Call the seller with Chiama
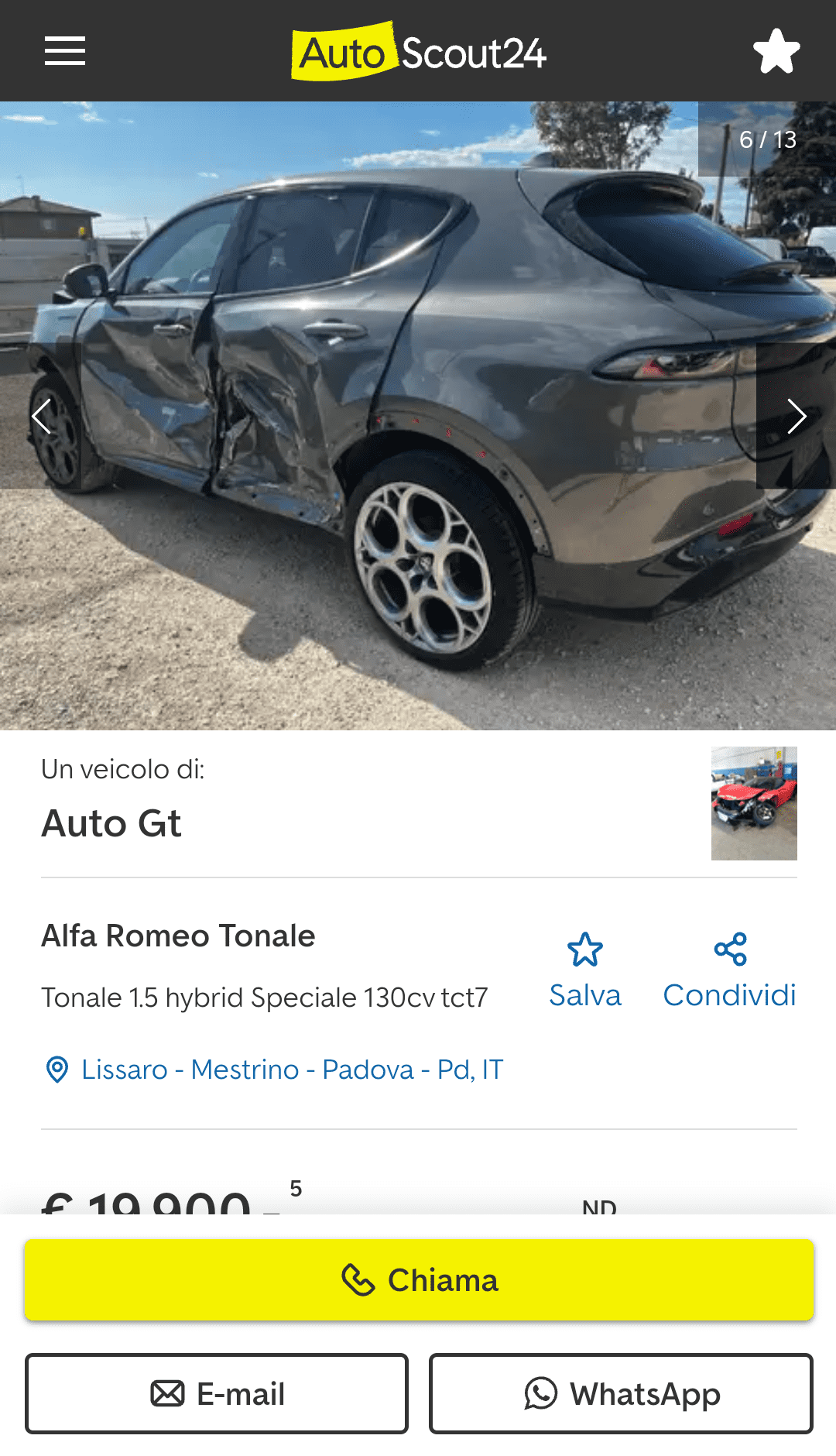The height and width of the screenshot is (1456, 836). [419, 1280]
